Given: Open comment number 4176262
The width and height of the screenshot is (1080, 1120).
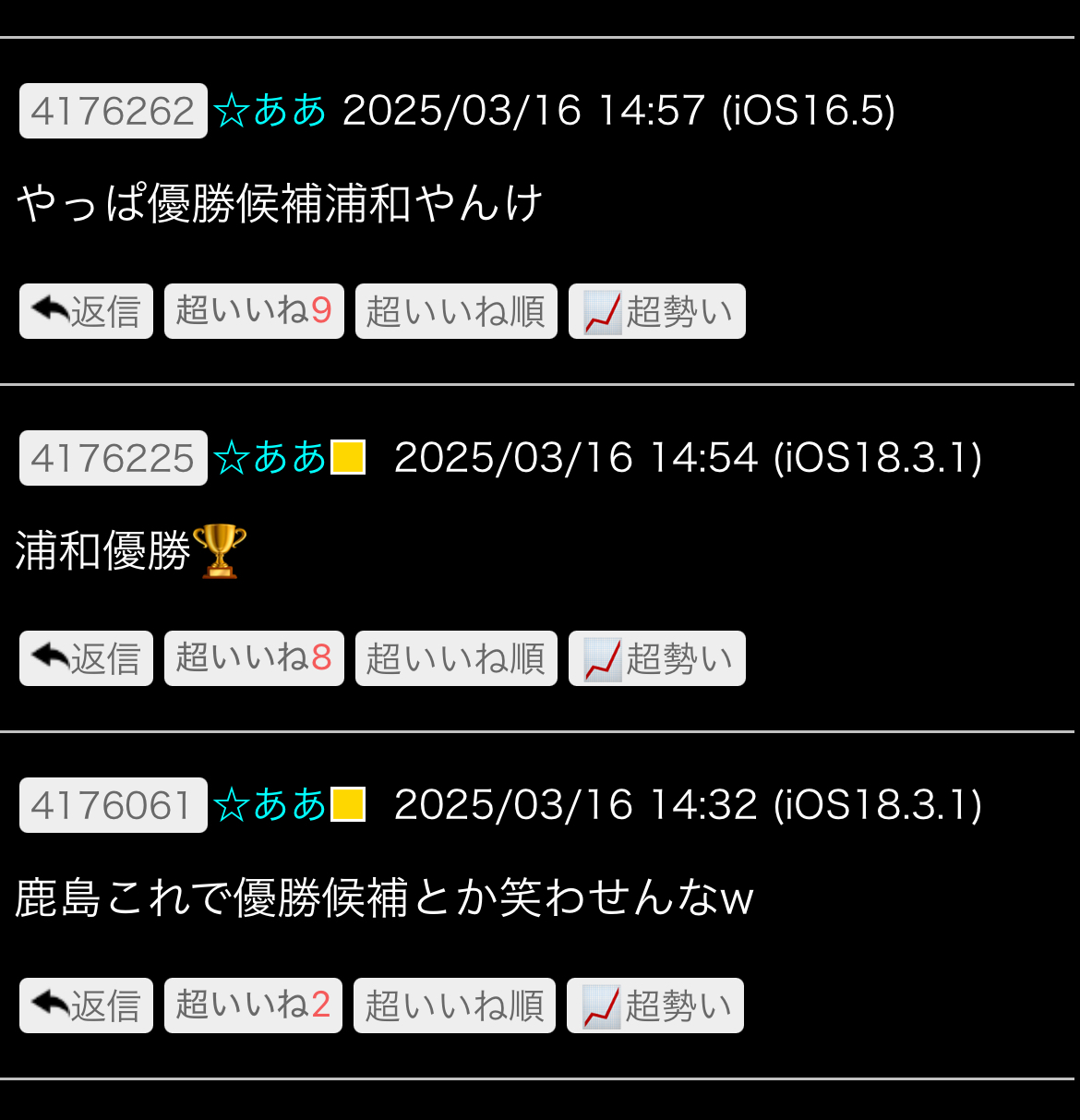Looking at the screenshot, I should (113, 111).
